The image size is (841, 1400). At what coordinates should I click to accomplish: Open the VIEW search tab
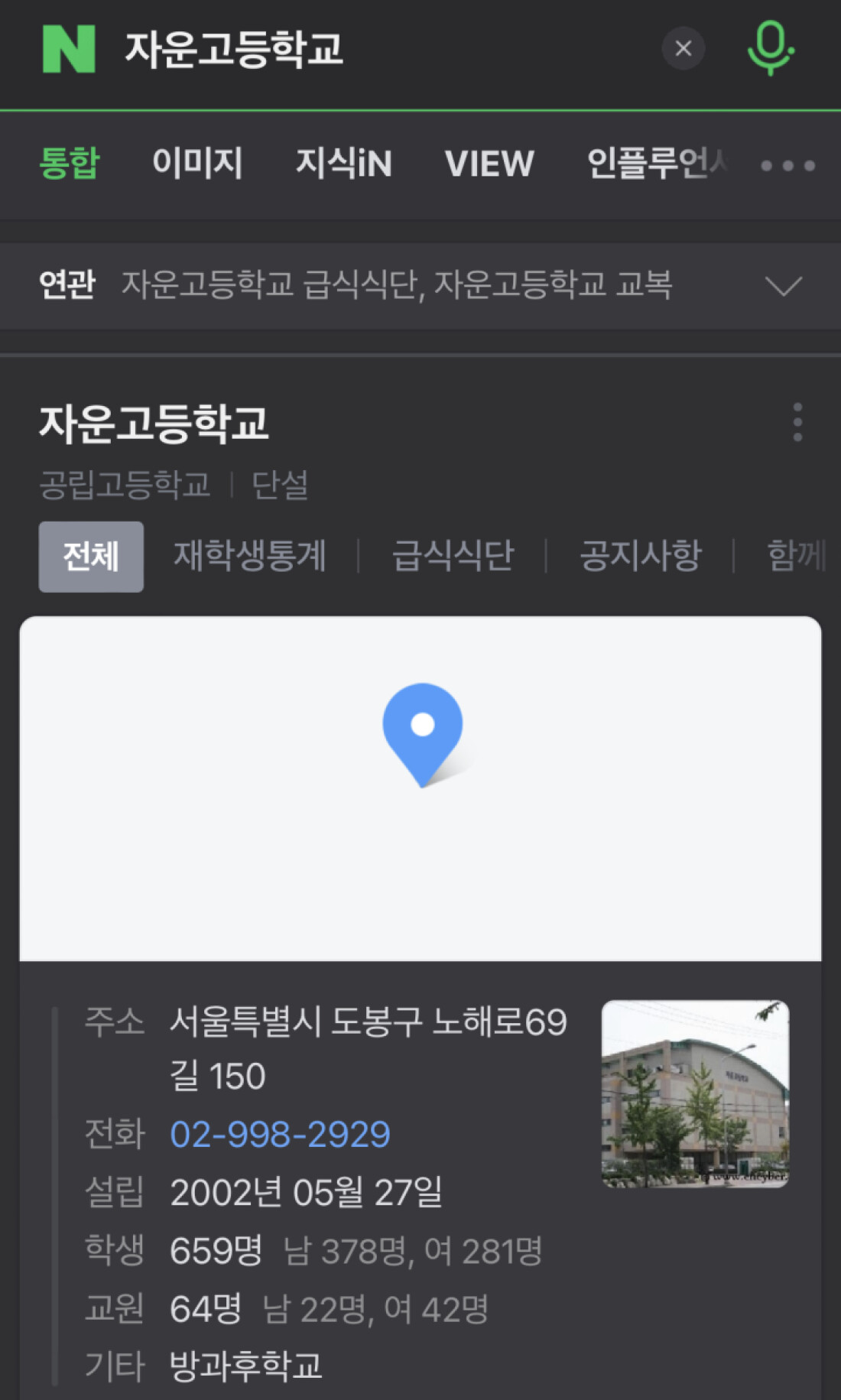coord(490,163)
